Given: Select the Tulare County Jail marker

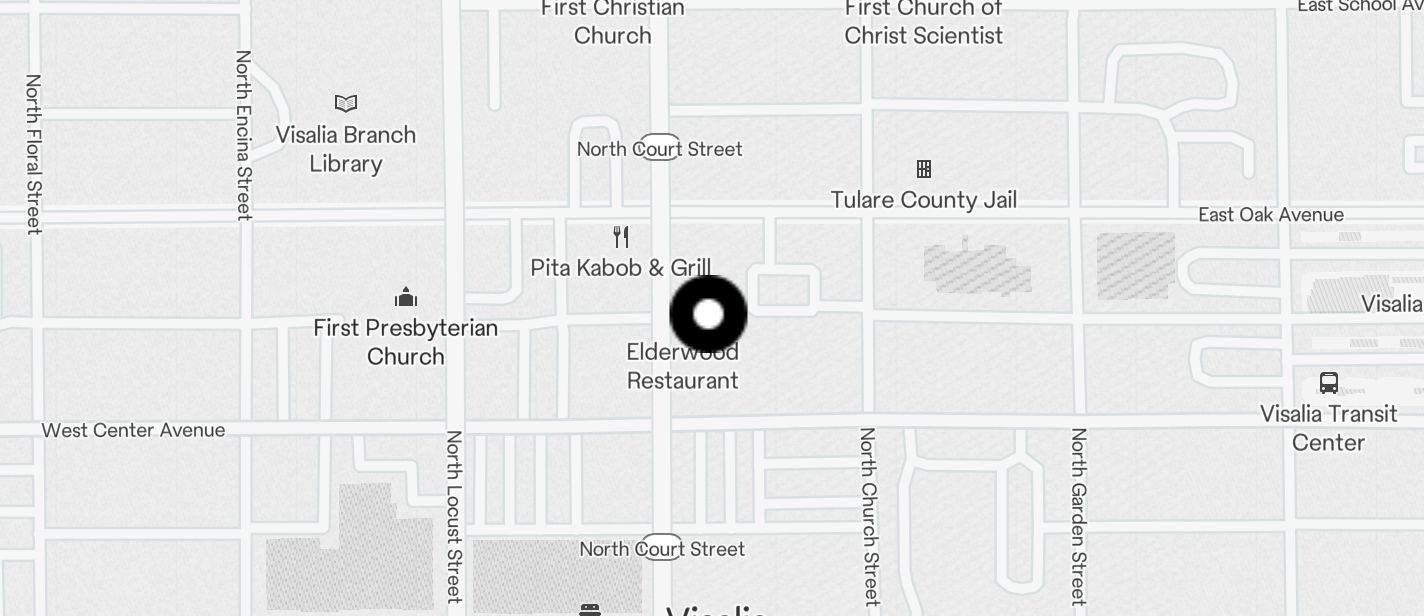Looking at the screenshot, I should tap(924, 170).
